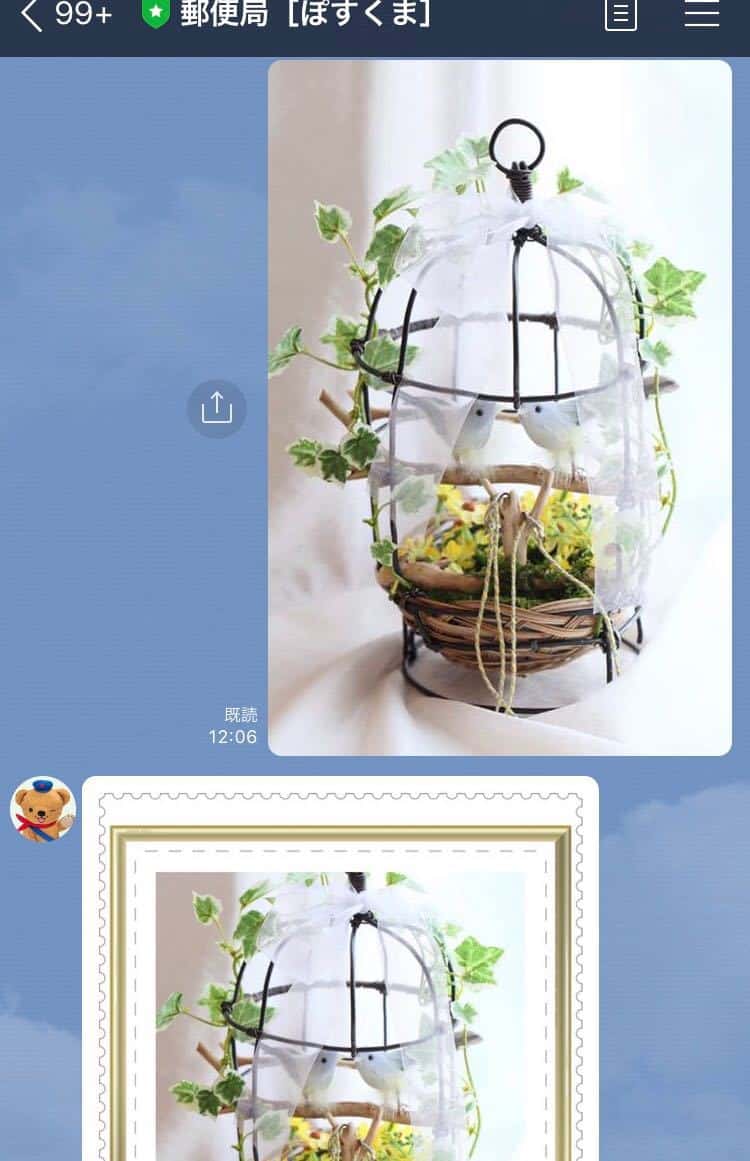Viewport: 750px width, 1161px height.
Task: Open the hamburger menu
Action: (x=702, y=14)
